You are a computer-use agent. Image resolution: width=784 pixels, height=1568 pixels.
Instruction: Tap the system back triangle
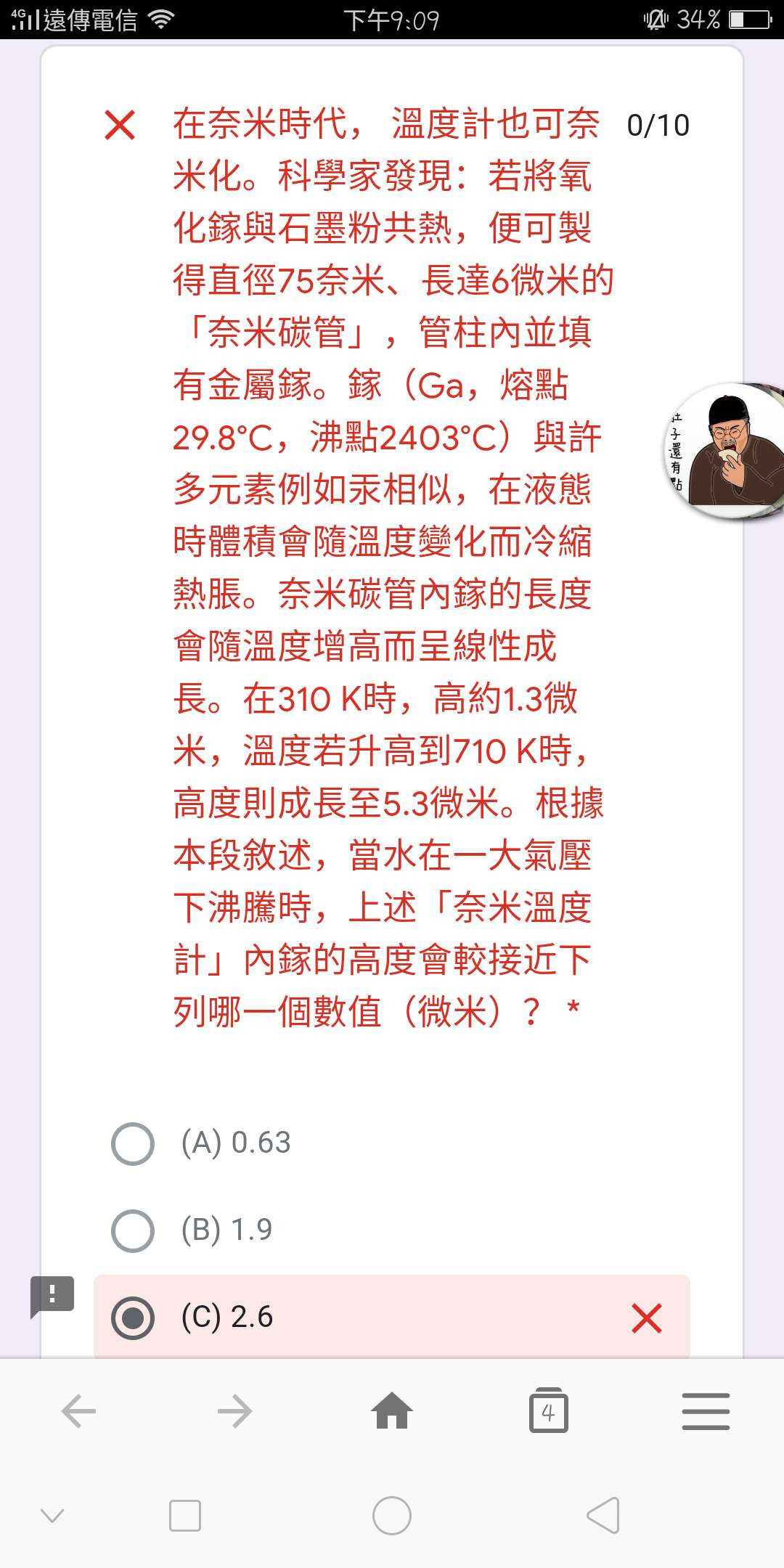603,1515
